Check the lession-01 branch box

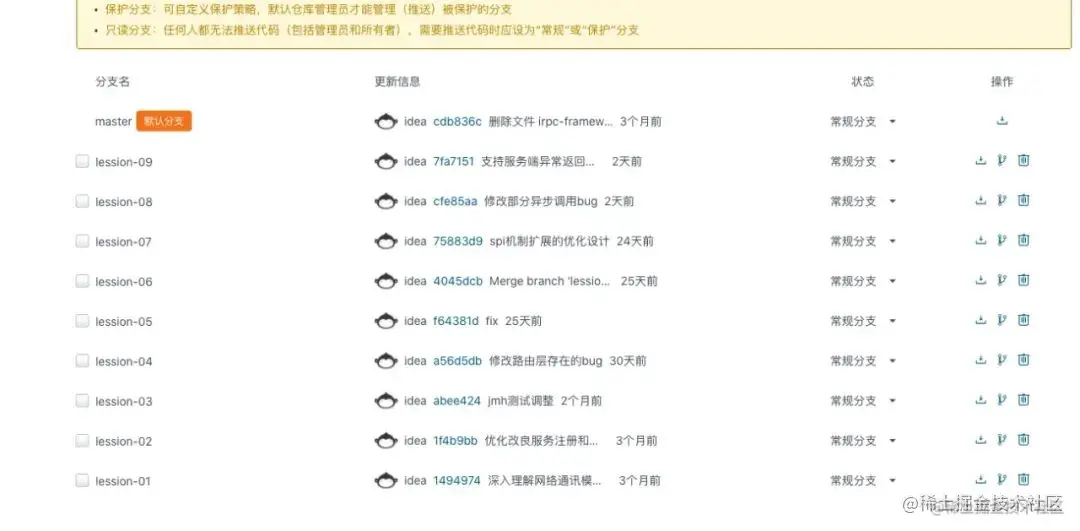(x=82, y=481)
